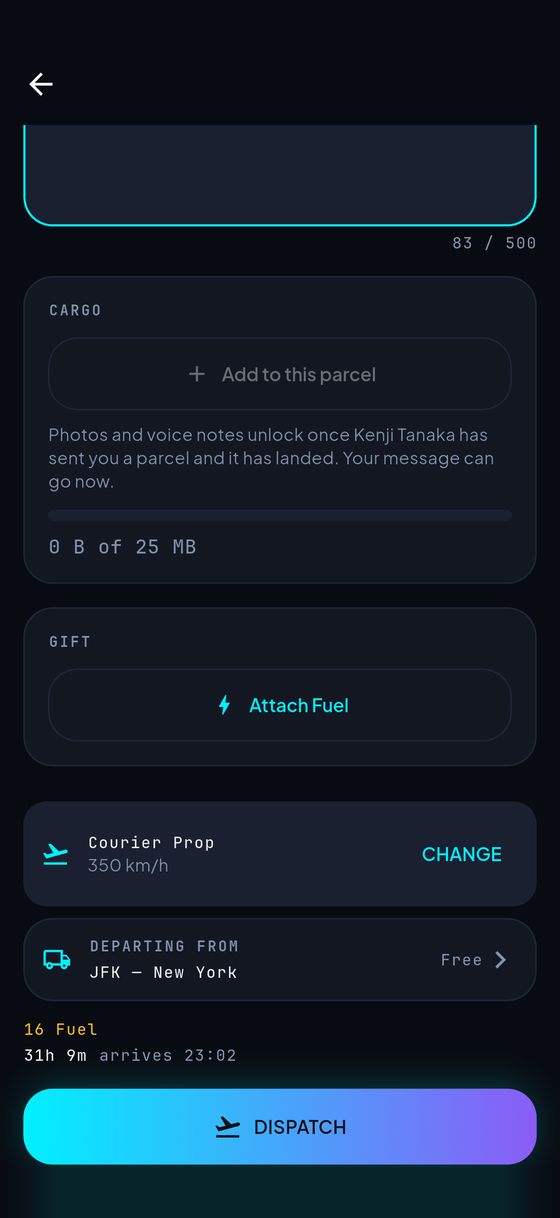Dispatch the parcel
Screen dimensions: 560x1218
pyautogui.click(x=280, y=1127)
